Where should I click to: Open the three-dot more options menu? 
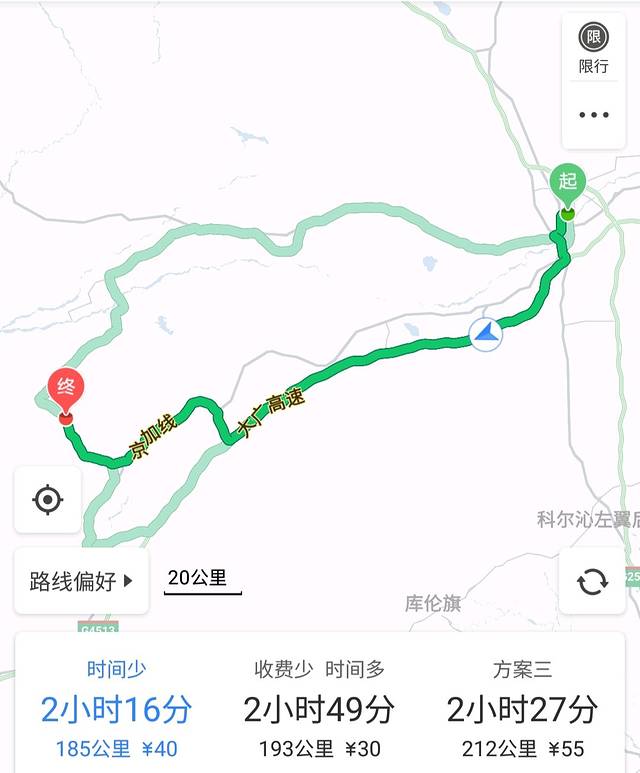593,115
